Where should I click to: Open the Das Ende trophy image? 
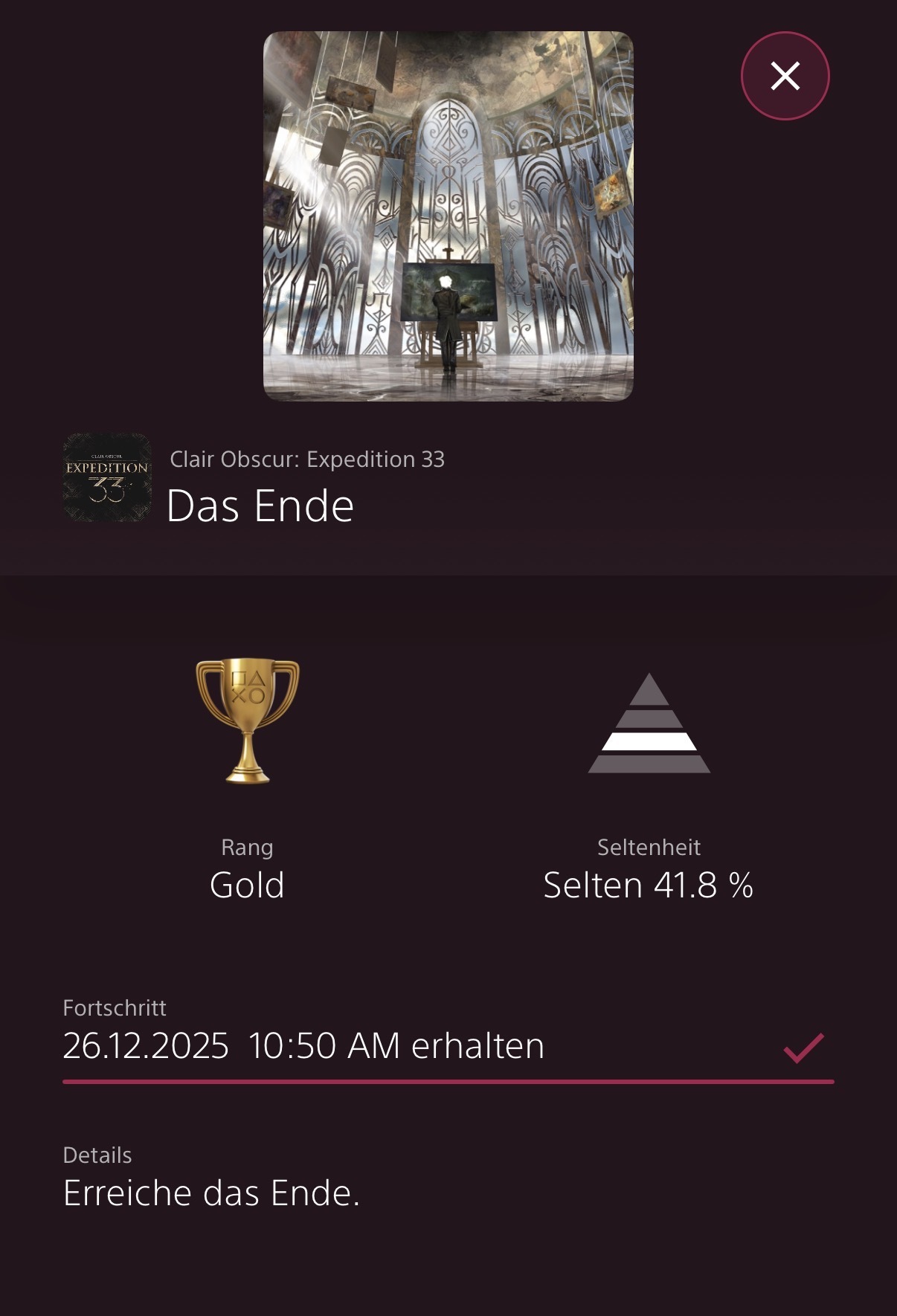click(448, 216)
